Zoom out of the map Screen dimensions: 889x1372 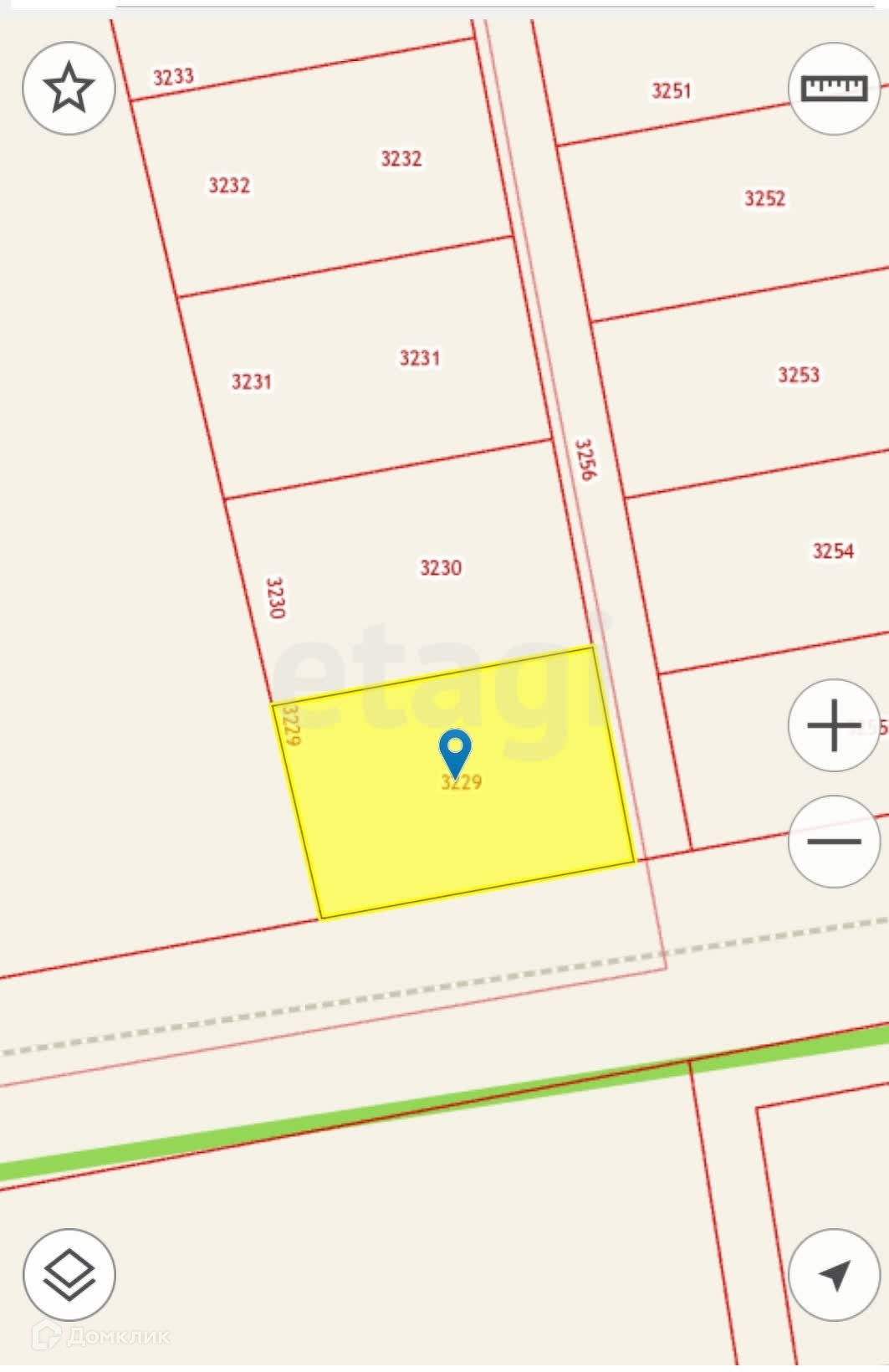point(835,841)
